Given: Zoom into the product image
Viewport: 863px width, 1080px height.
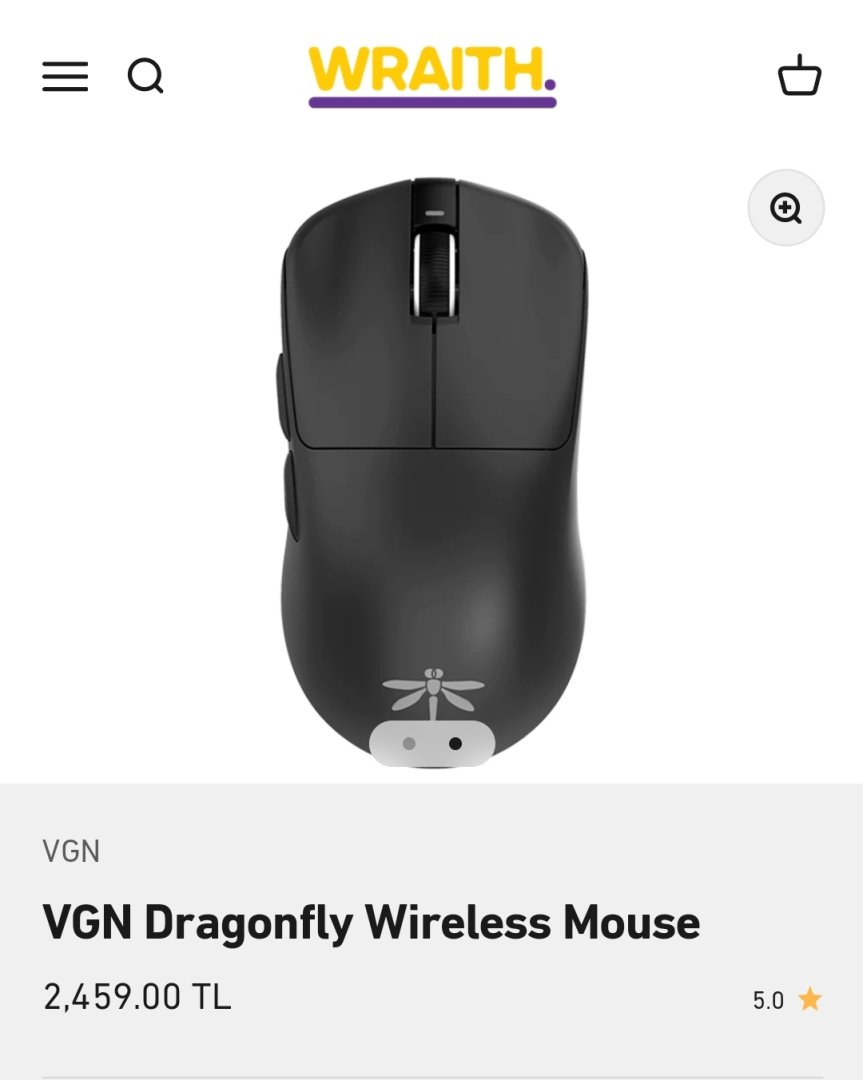Looking at the screenshot, I should [786, 208].
